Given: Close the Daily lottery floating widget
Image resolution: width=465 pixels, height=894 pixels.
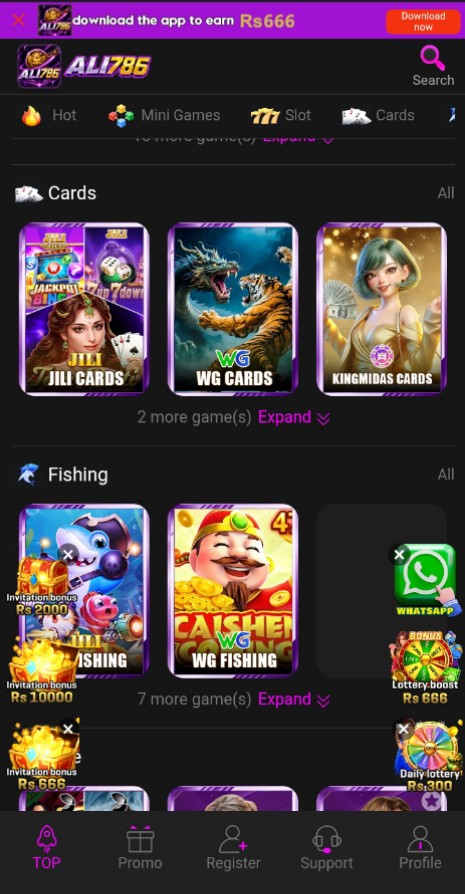Looking at the screenshot, I should pyautogui.click(x=403, y=729).
